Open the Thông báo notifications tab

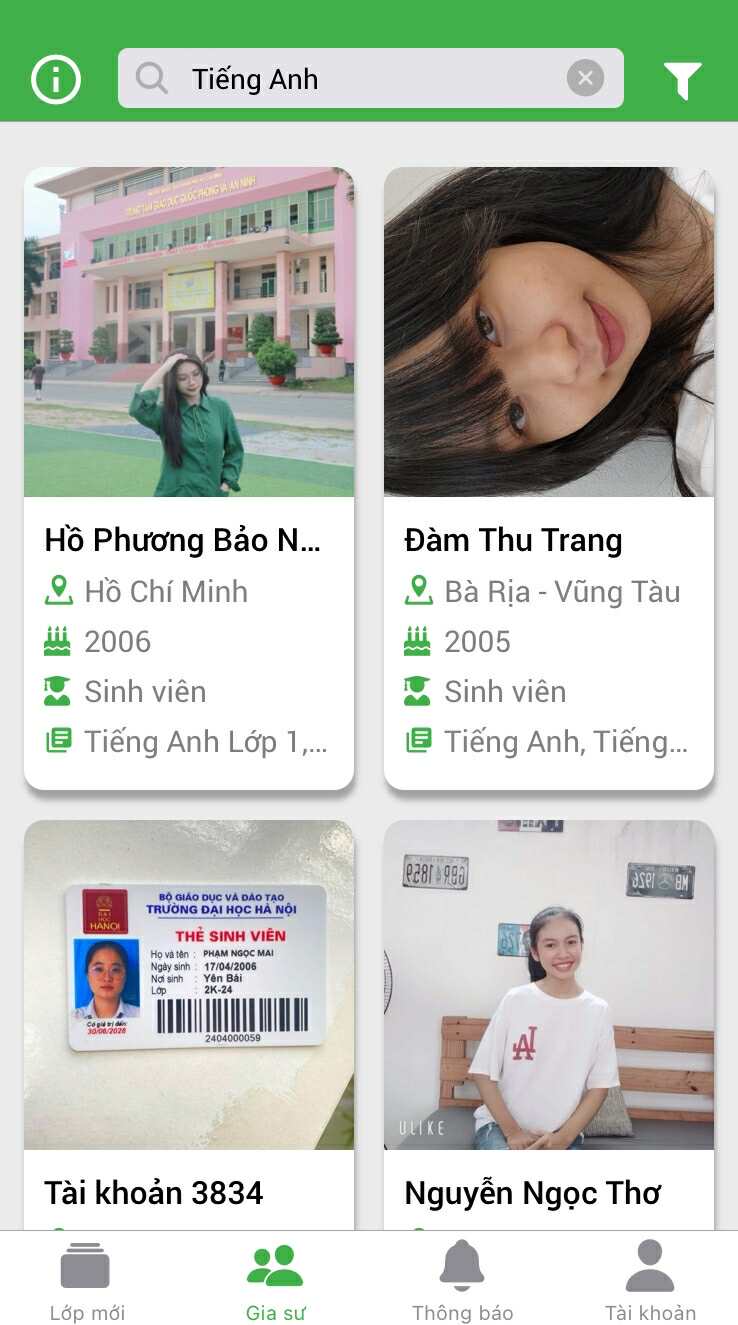462,1281
